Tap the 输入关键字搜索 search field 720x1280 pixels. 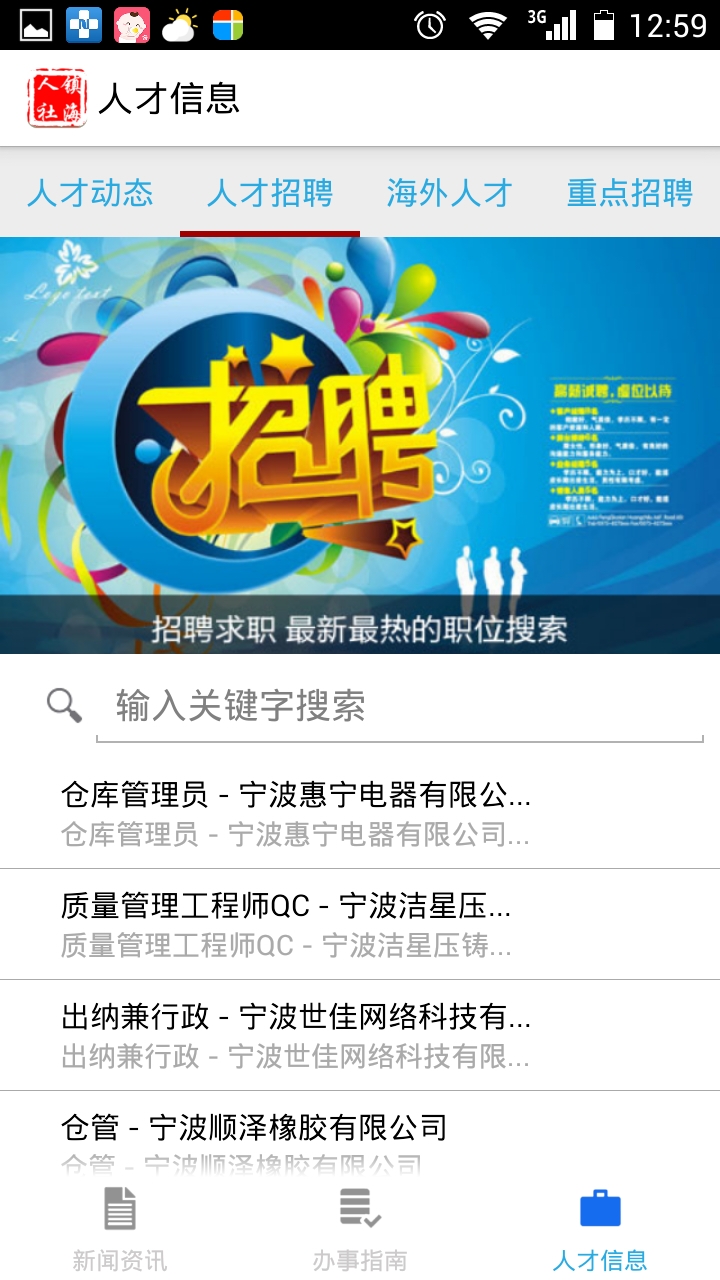400,706
